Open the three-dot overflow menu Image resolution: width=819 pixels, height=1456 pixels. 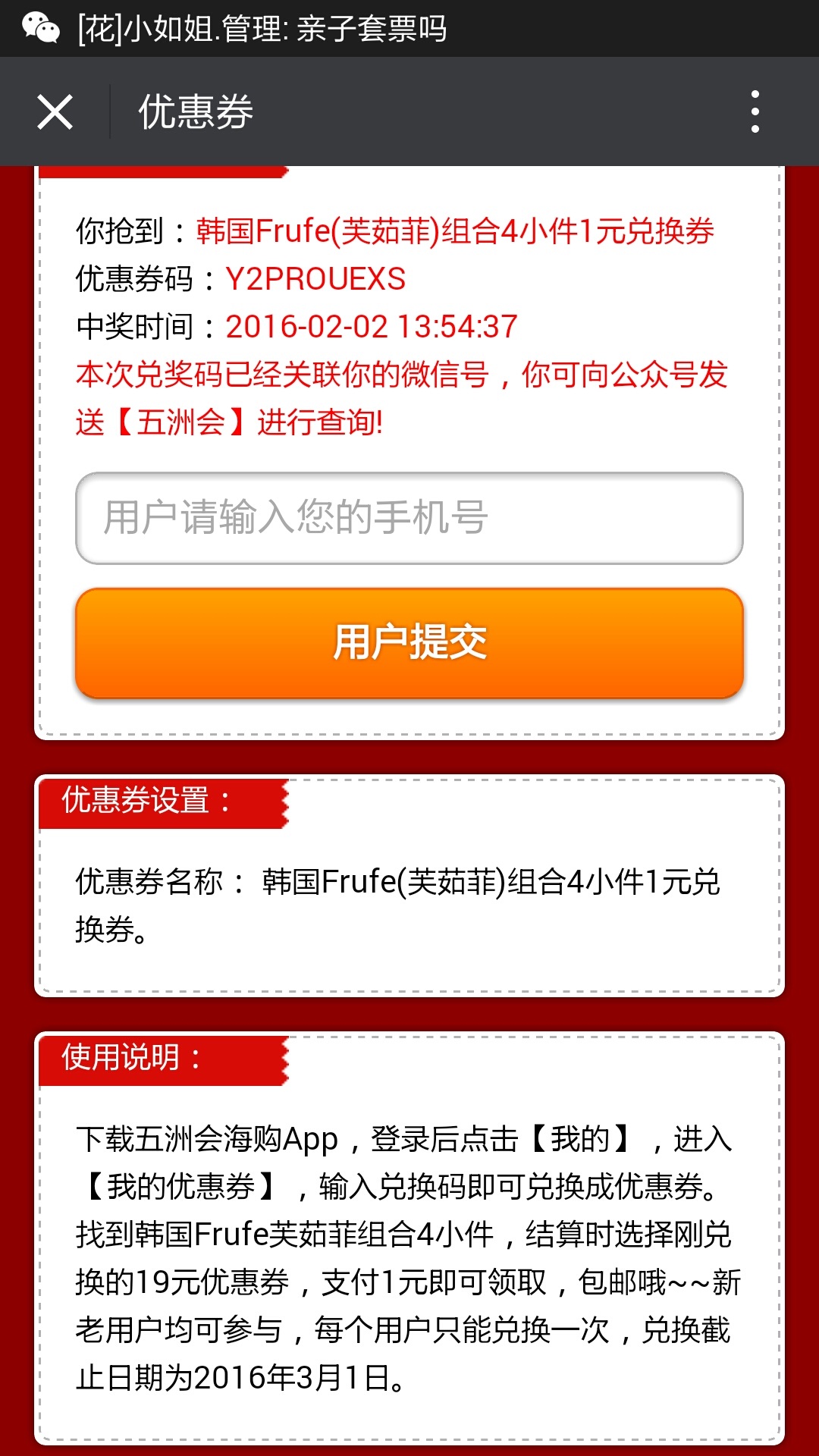(755, 110)
